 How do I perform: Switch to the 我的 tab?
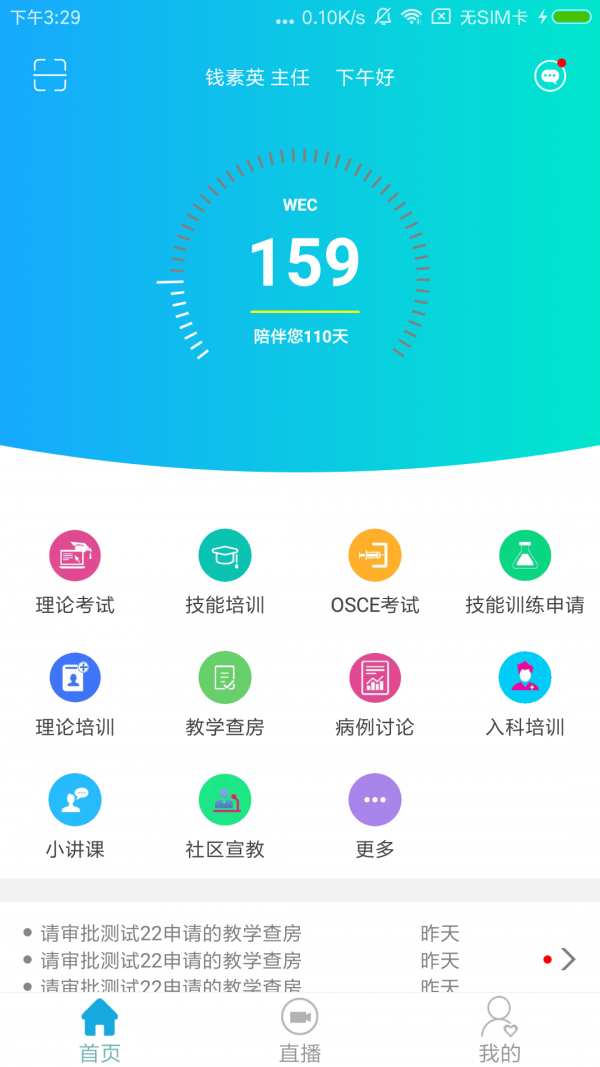pyautogui.click(x=499, y=1030)
